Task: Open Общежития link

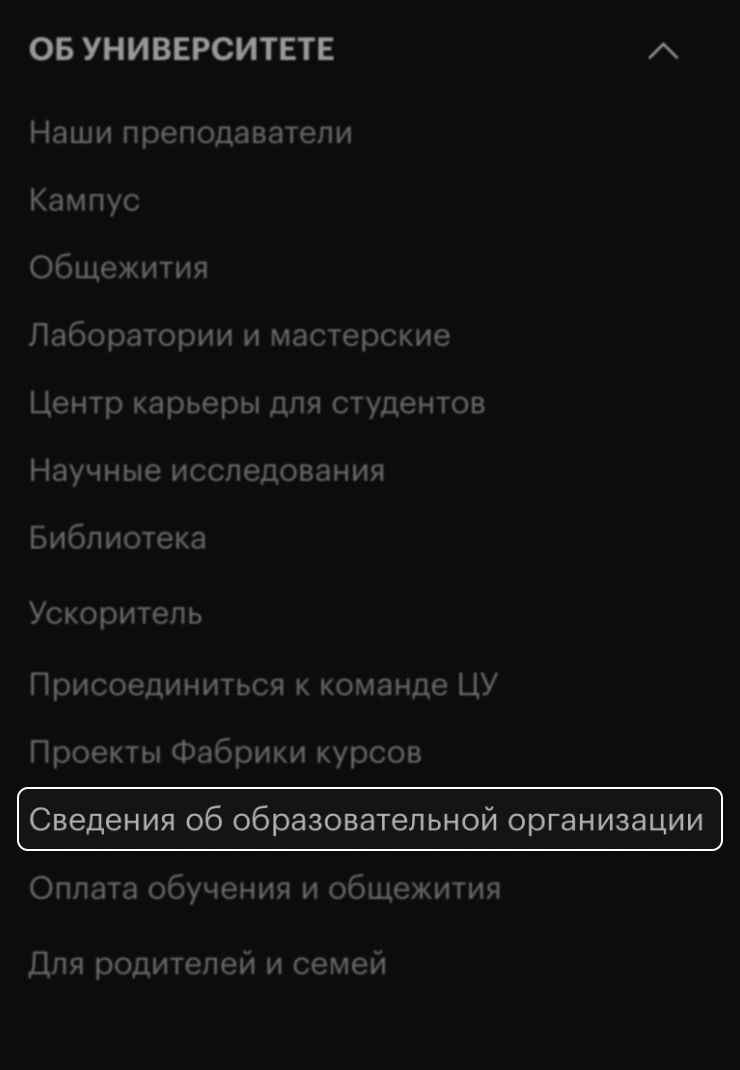Action: [118, 268]
